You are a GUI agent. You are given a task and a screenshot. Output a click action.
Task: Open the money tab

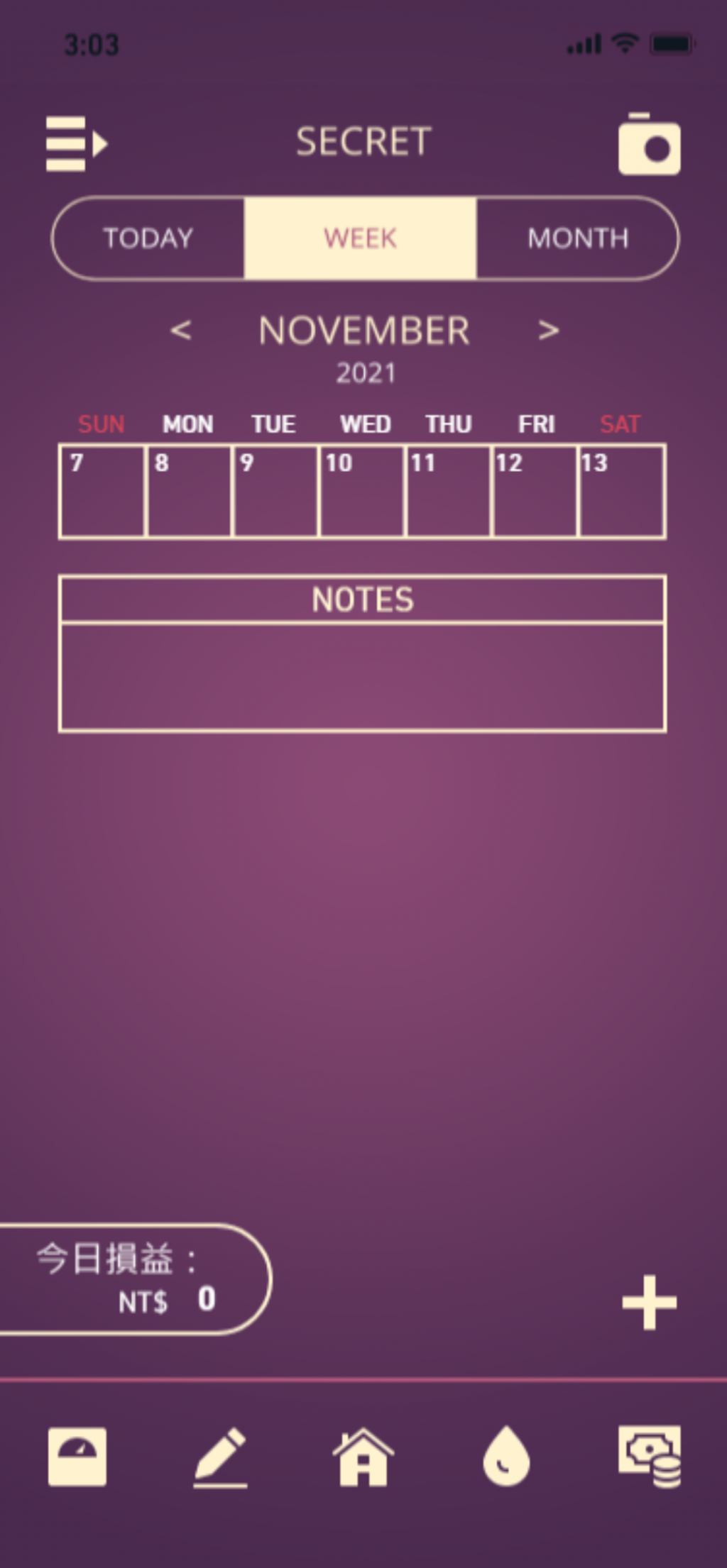point(650,1456)
